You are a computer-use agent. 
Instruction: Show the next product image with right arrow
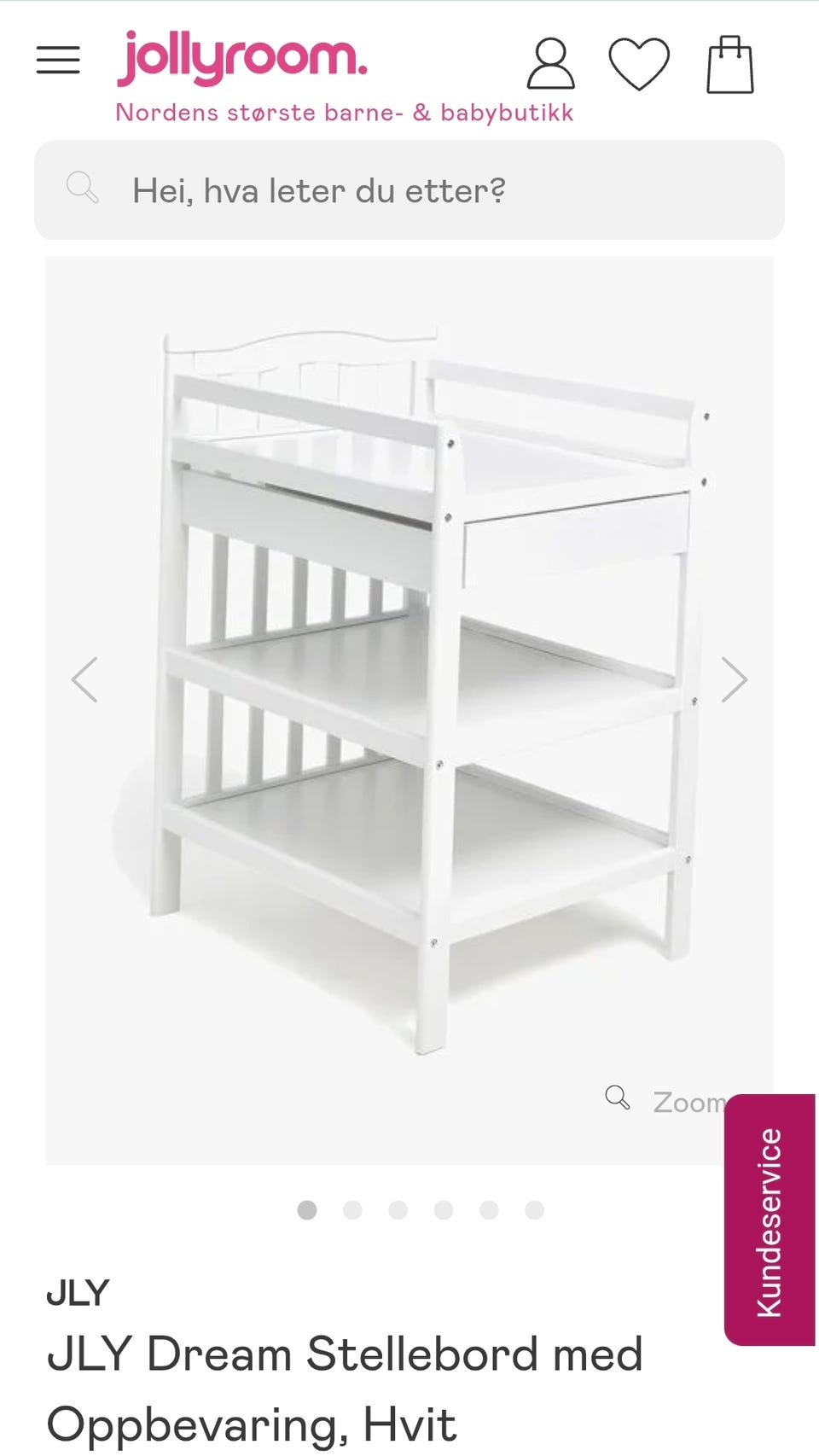click(x=734, y=679)
